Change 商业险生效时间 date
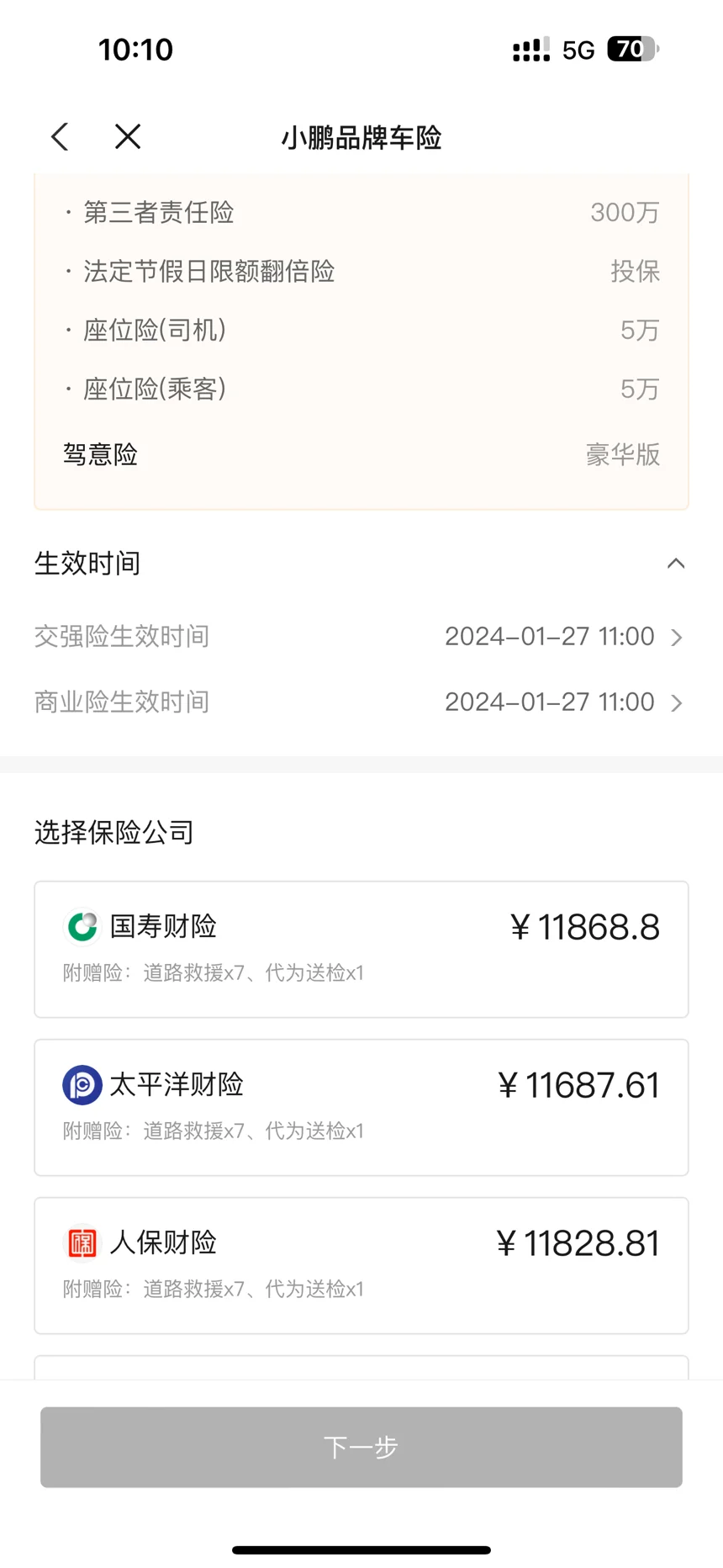The width and height of the screenshot is (723, 1568). [361, 702]
